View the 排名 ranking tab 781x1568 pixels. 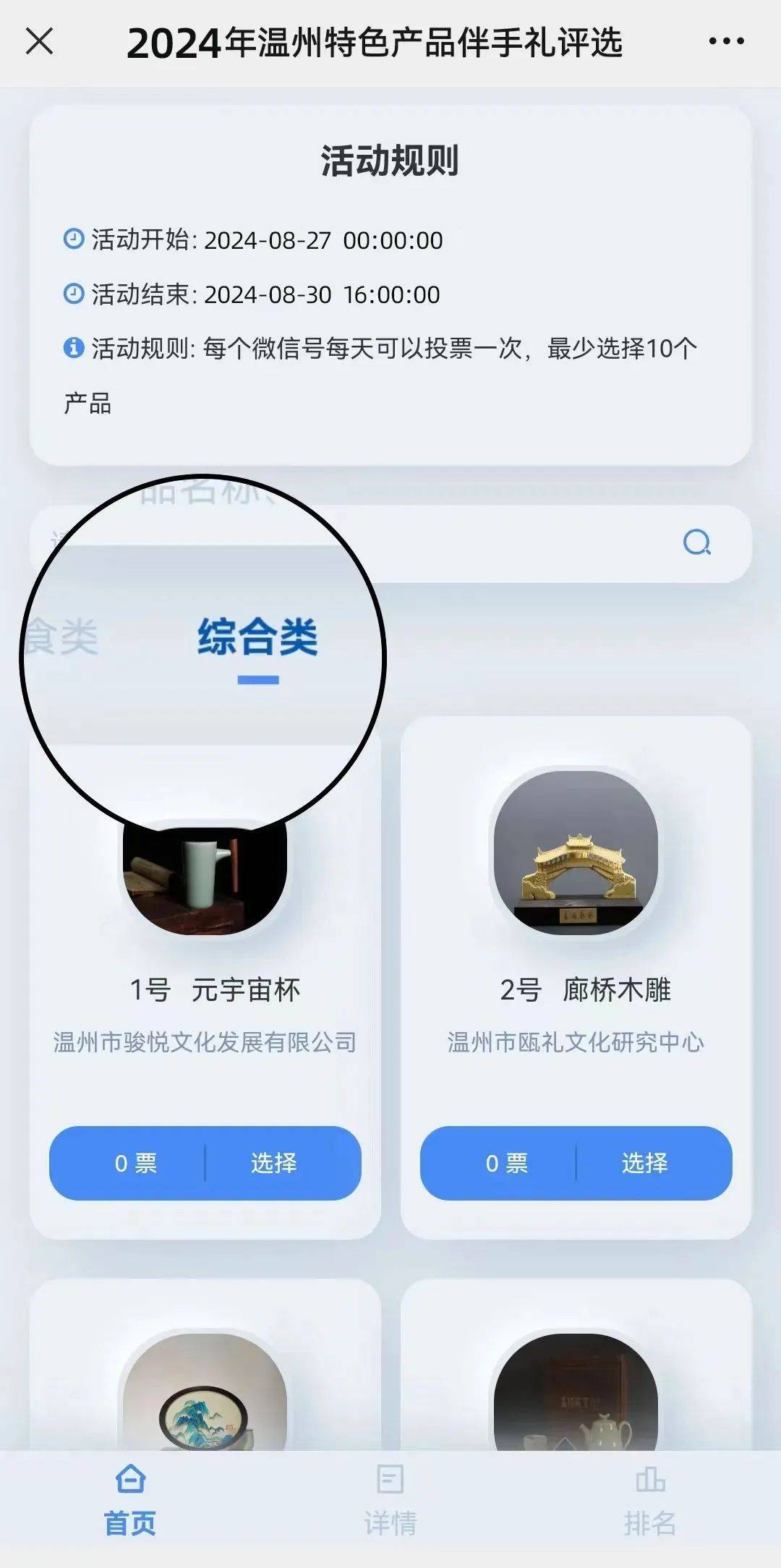(x=650, y=1501)
